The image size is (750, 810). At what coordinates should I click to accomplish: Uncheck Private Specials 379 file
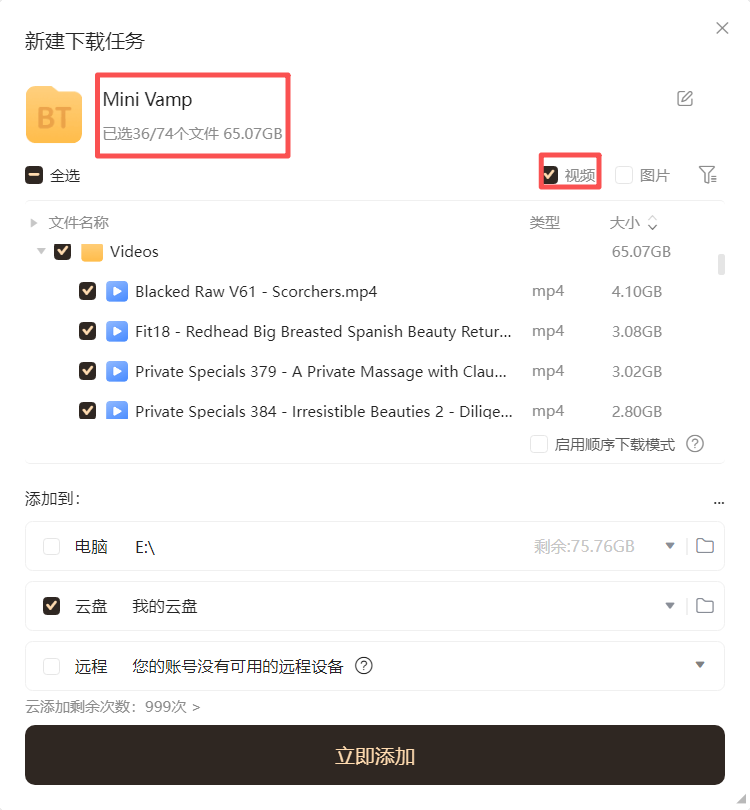(x=87, y=371)
